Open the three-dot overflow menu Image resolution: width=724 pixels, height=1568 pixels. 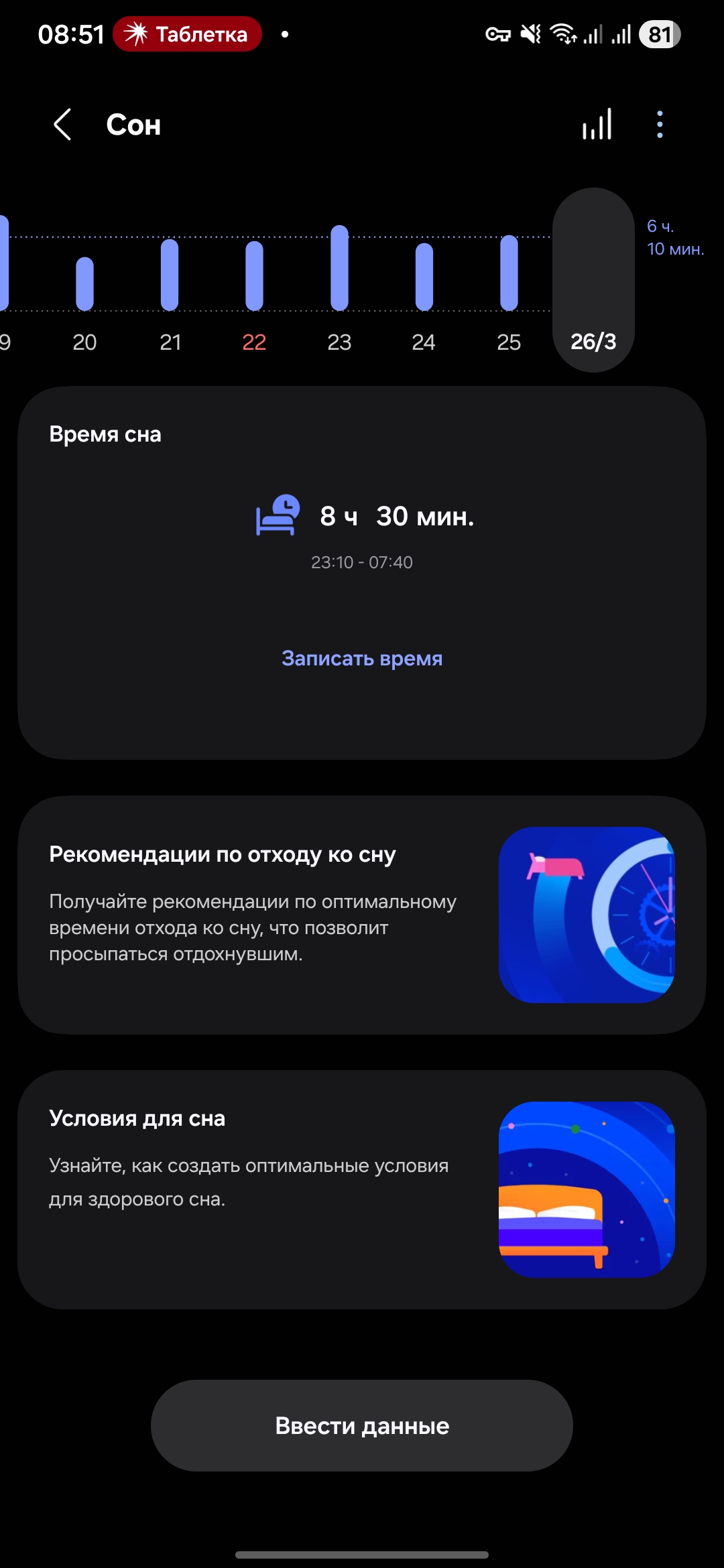pyautogui.click(x=660, y=125)
